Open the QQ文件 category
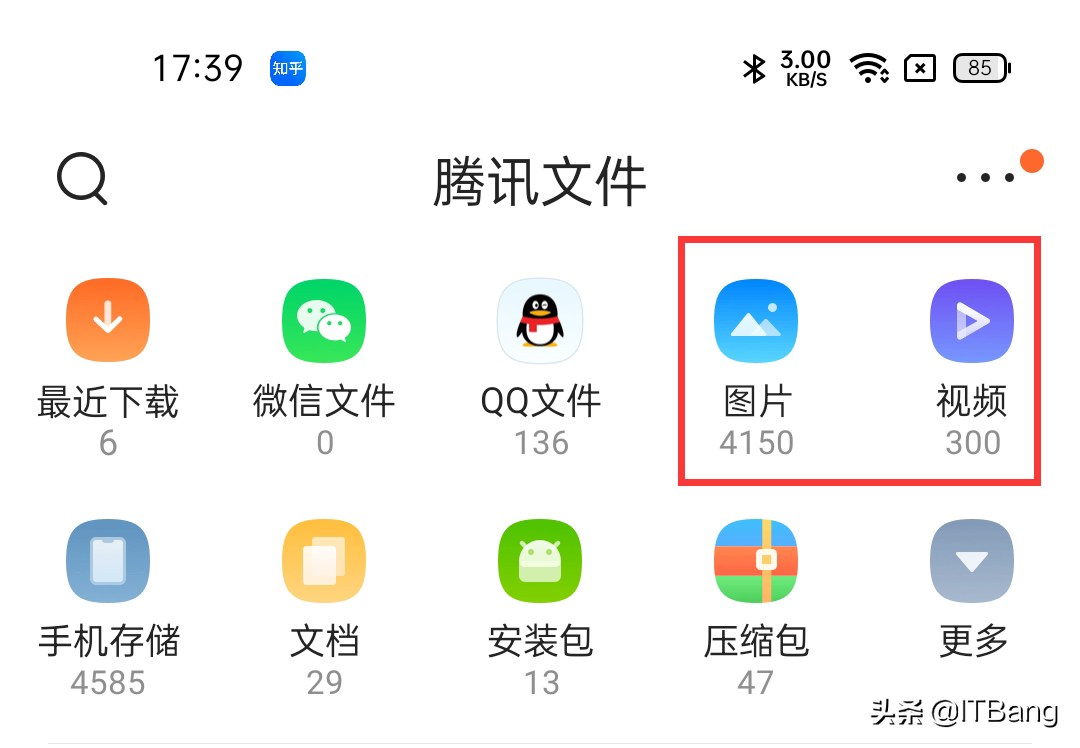Screen dimensions: 1080x748 click(x=540, y=322)
